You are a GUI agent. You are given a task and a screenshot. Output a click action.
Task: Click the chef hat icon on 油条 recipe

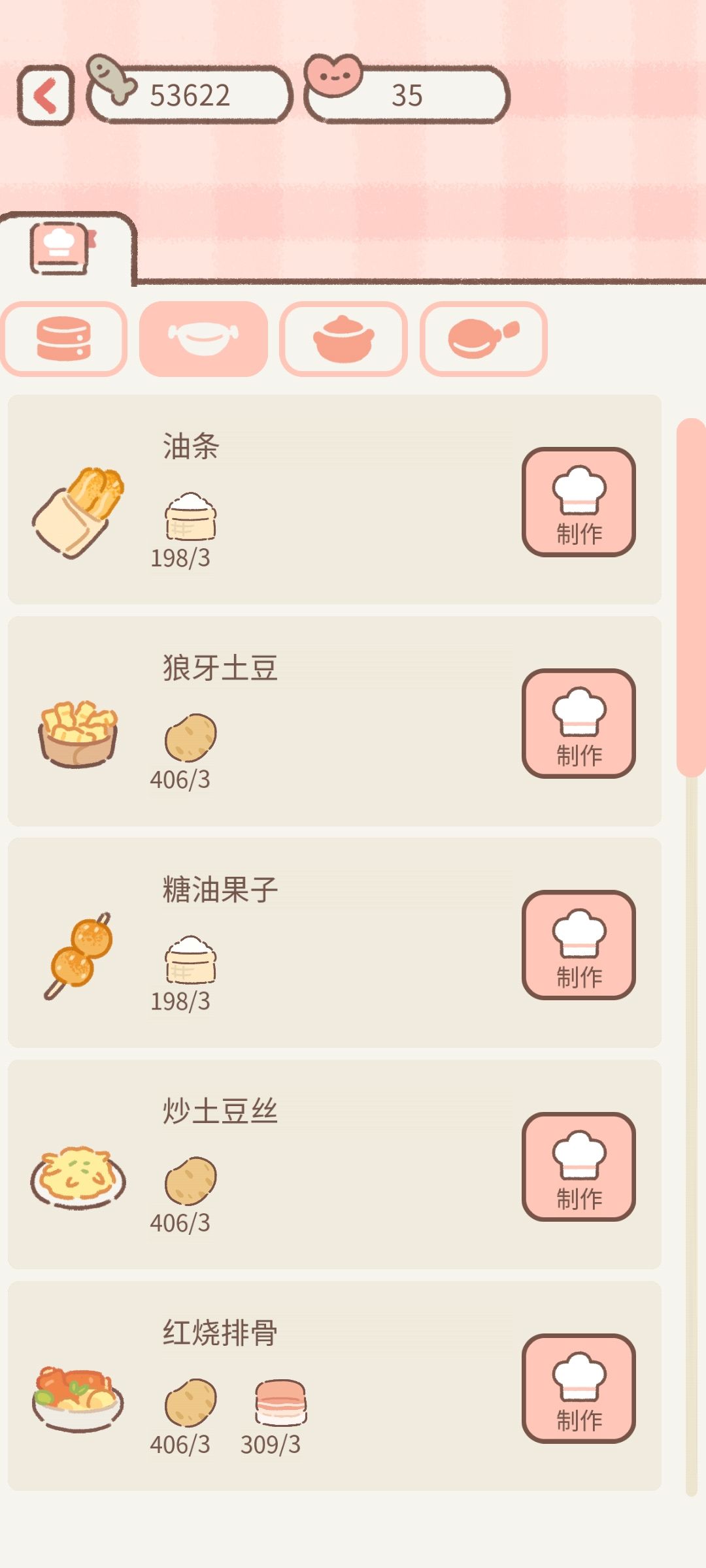point(579,490)
